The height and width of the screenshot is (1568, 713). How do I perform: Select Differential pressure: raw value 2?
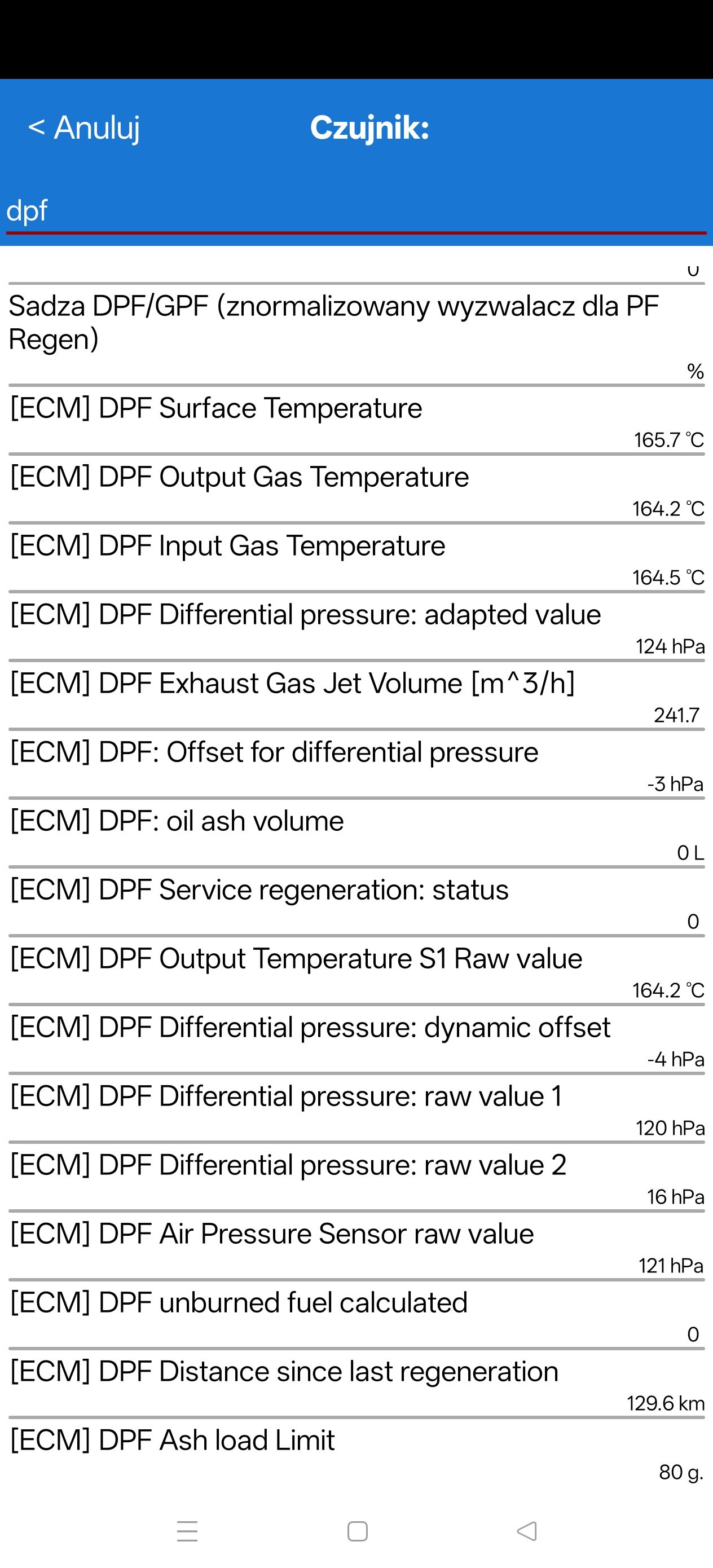pyautogui.click(x=356, y=1177)
